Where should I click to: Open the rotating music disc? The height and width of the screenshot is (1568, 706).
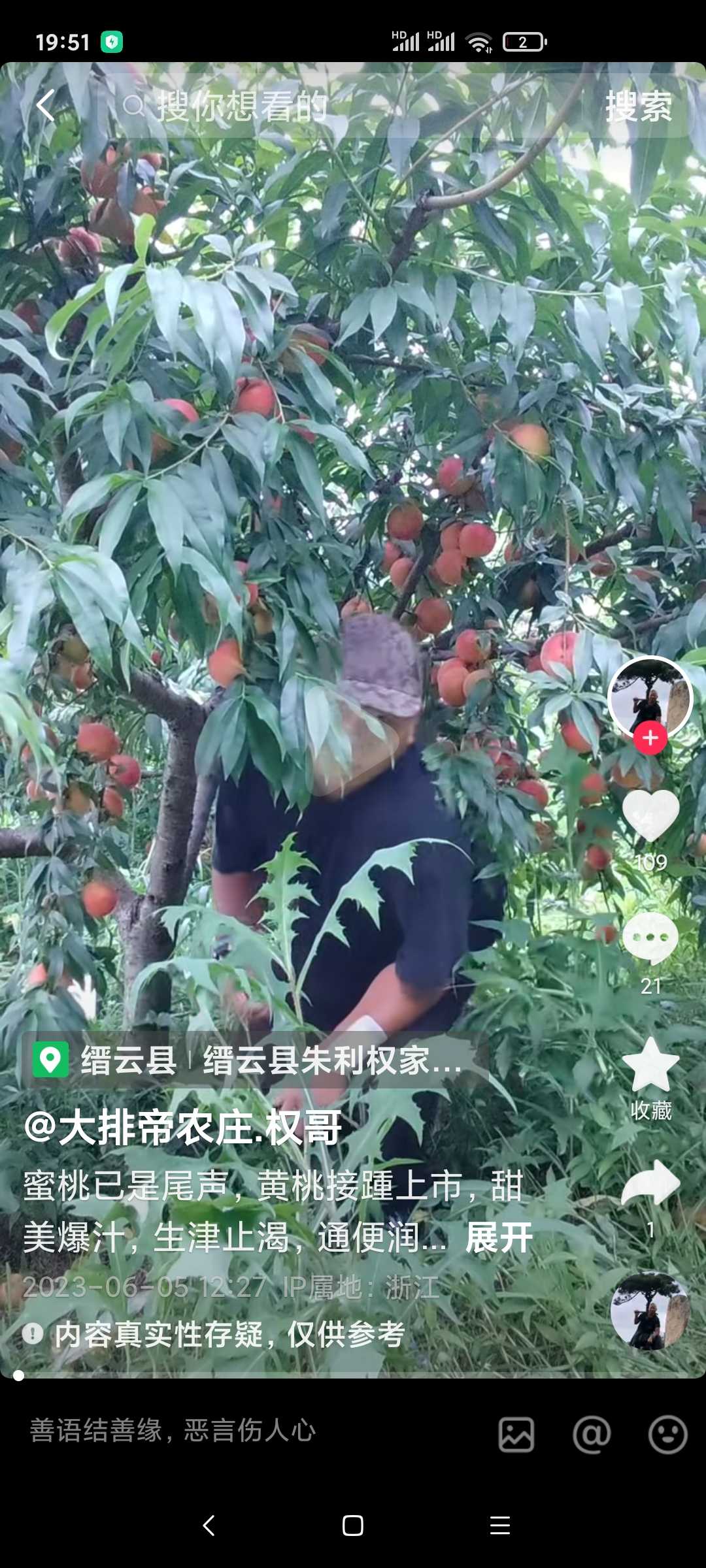coord(650,1311)
